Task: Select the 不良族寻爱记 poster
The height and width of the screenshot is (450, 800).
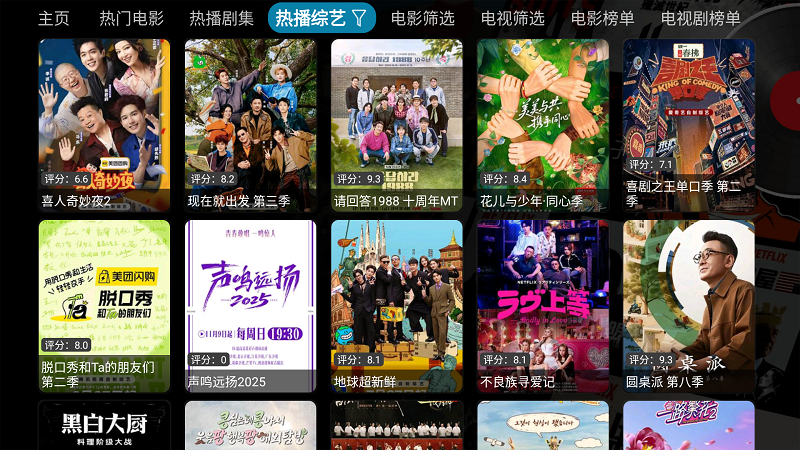Action: (542, 305)
